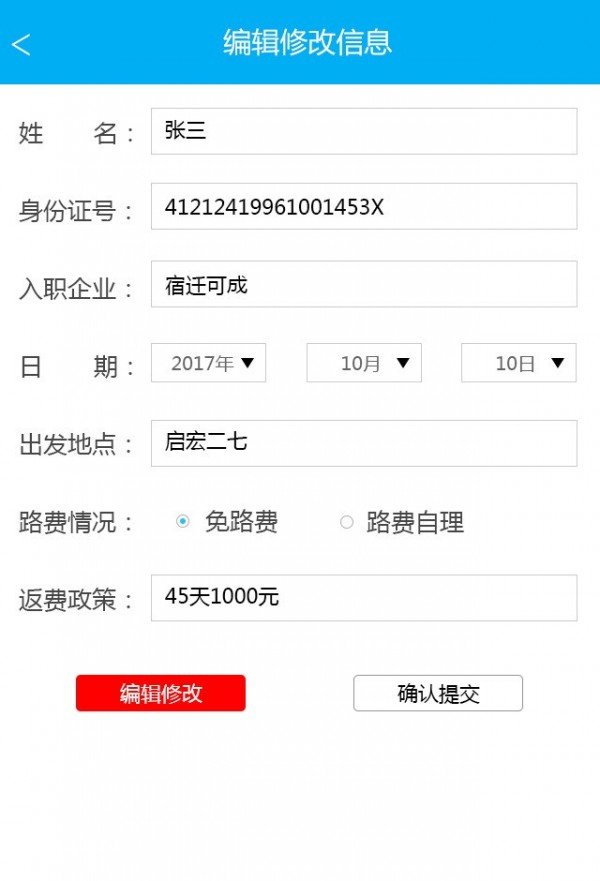The image size is (600, 881).
Task: Choose the 路费自理 radio option
Action: point(347,522)
